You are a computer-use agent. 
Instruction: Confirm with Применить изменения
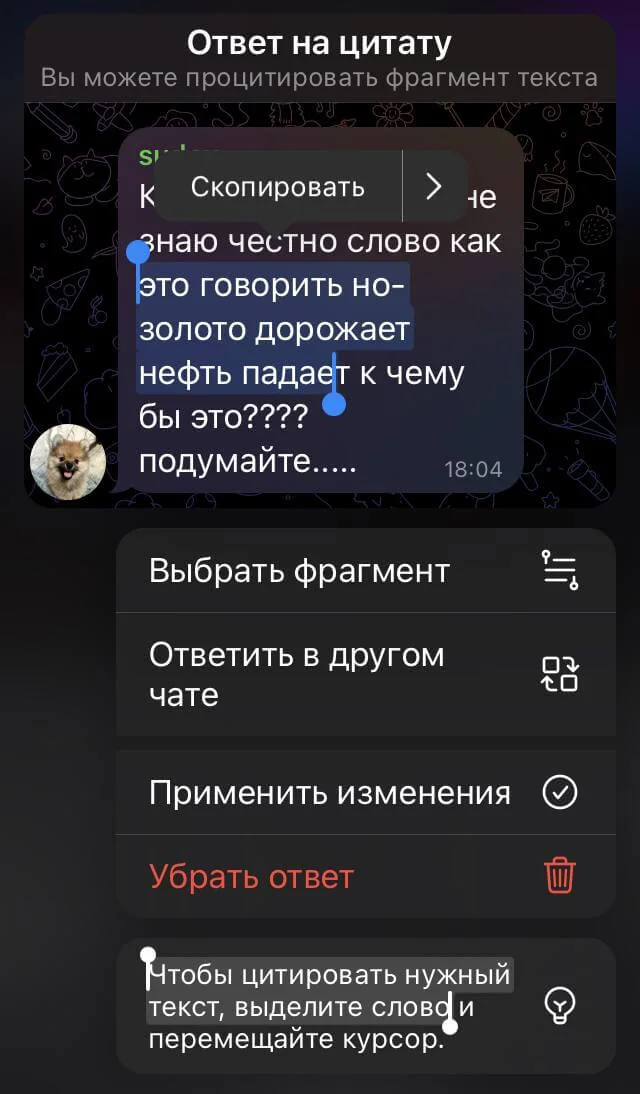click(365, 793)
